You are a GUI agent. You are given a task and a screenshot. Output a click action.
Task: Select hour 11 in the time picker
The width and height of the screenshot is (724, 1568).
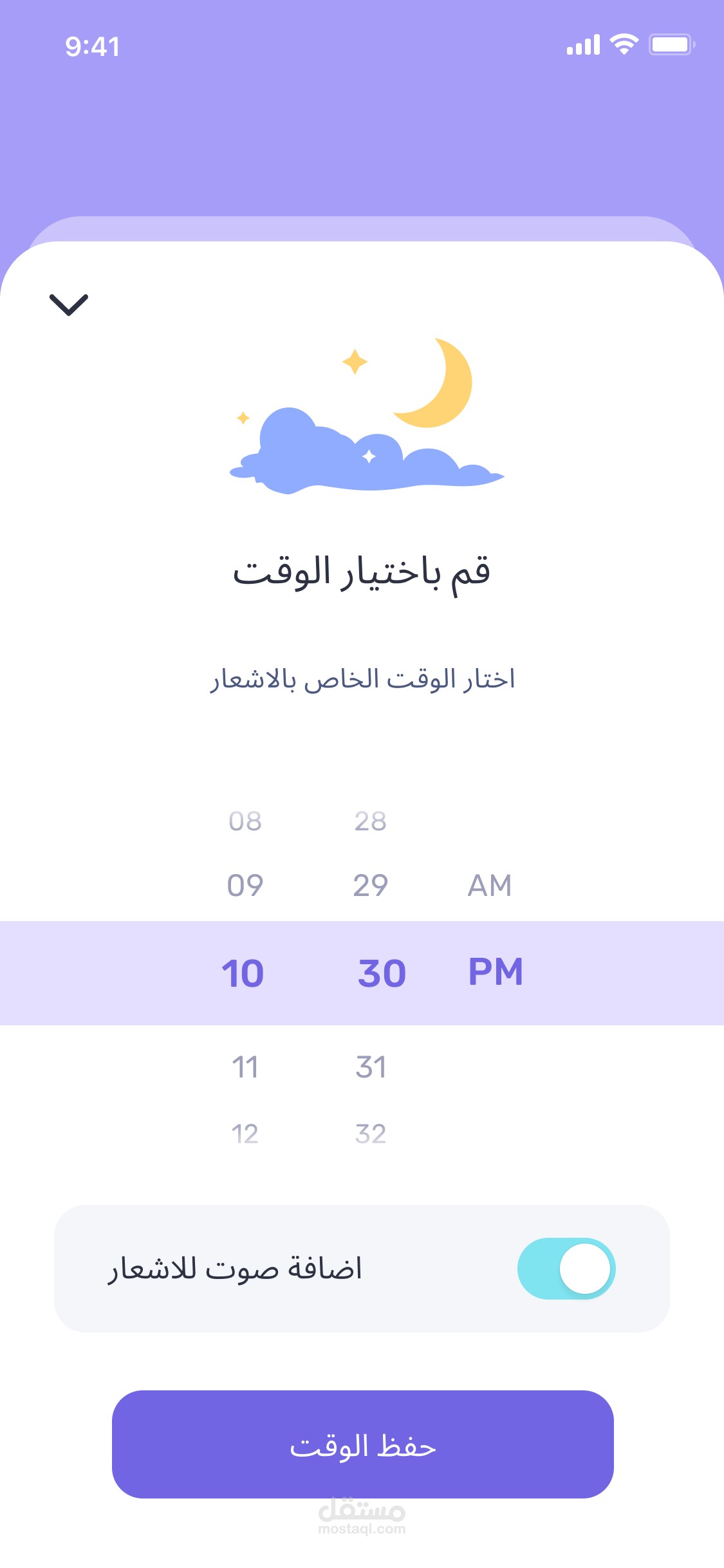[x=245, y=1067]
